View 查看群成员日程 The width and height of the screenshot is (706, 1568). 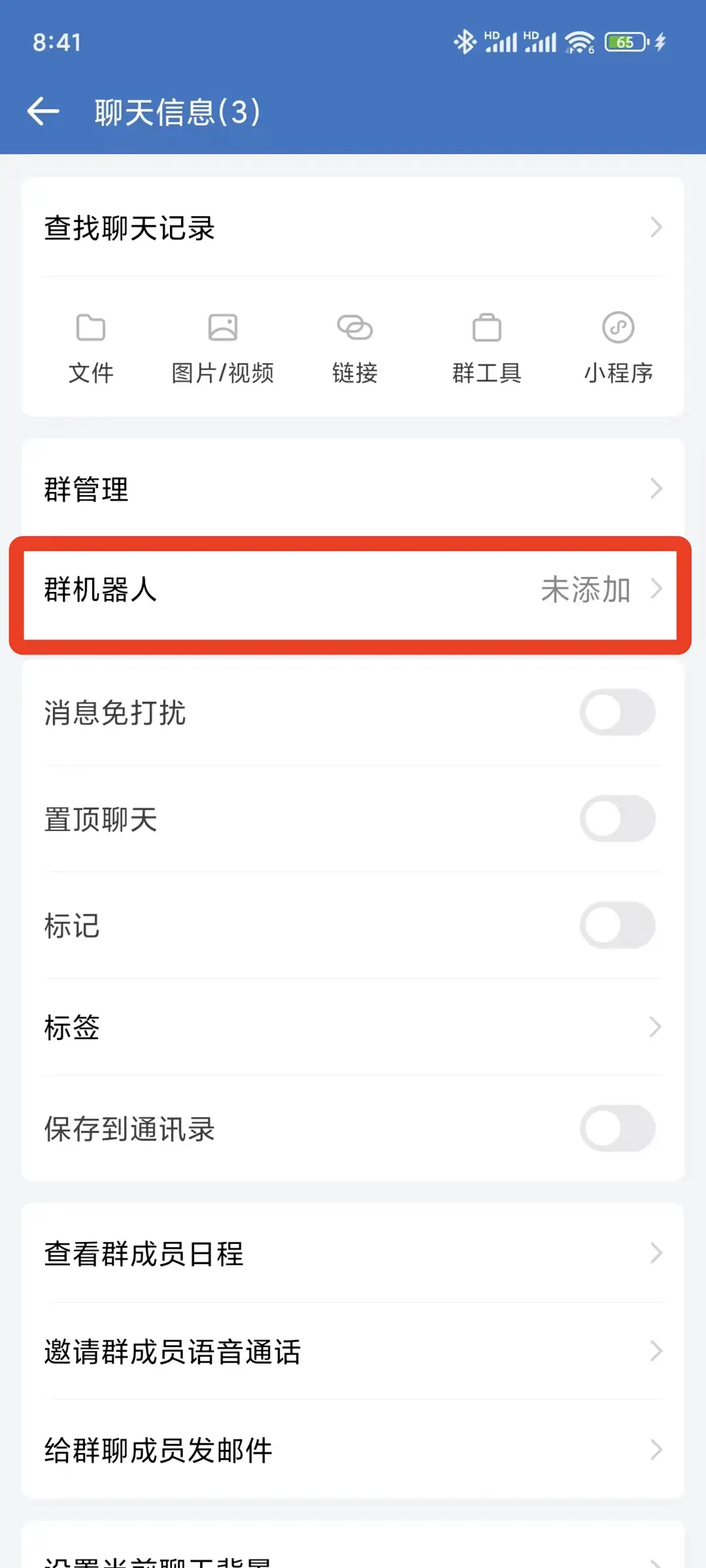[x=353, y=1253]
